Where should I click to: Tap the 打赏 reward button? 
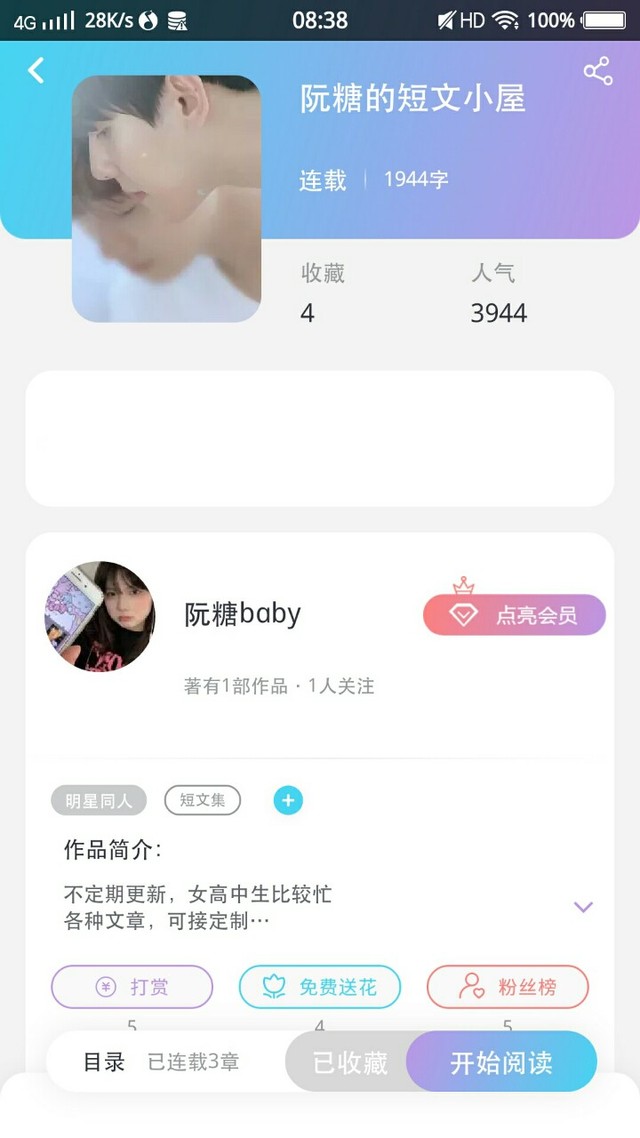(132, 987)
